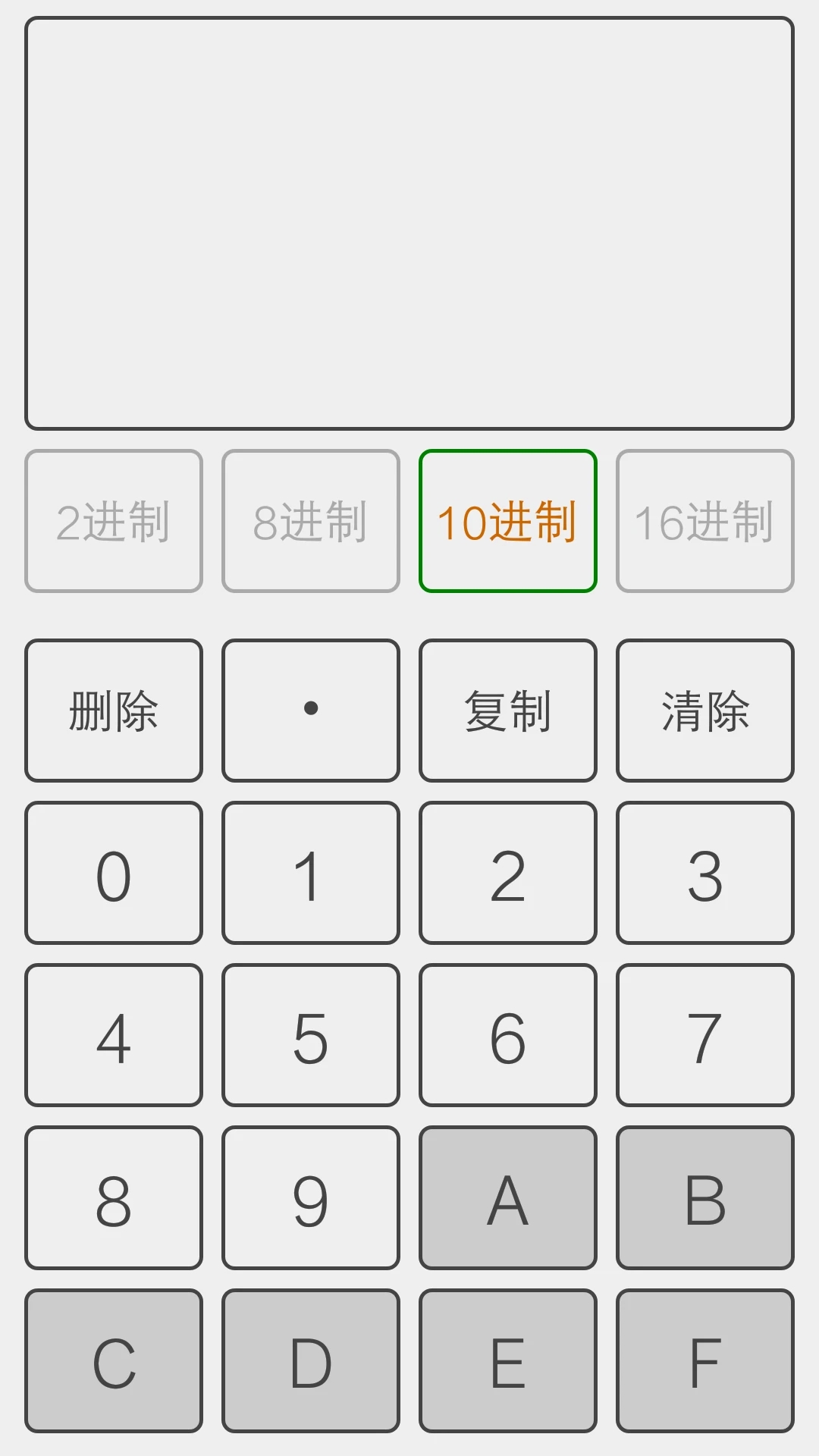
Task: Copy the result with 复制
Action: (x=508, y=711)
